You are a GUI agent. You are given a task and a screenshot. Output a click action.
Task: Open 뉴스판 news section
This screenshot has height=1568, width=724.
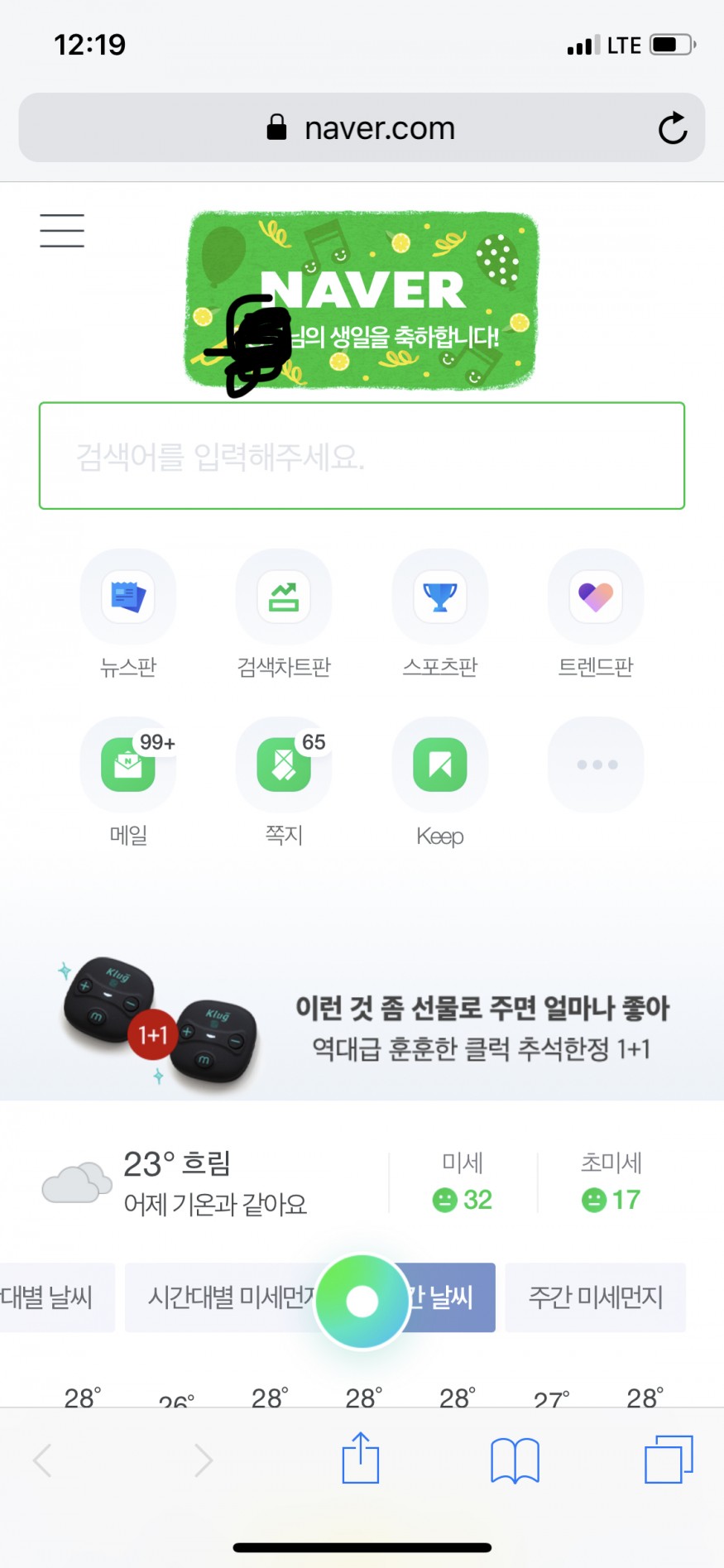128,597
